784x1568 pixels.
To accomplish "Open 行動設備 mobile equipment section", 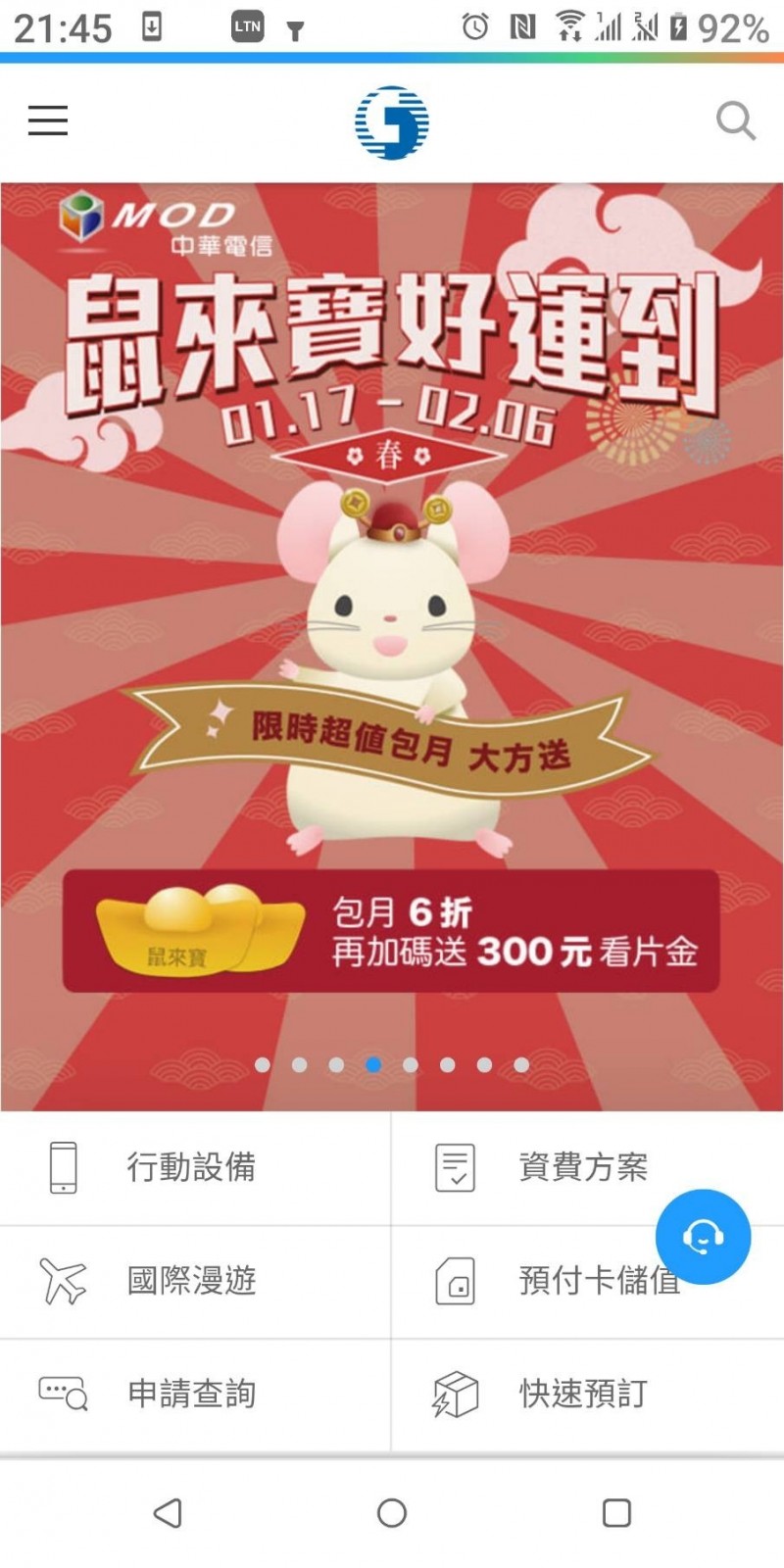I will [x=192, y=1166].
